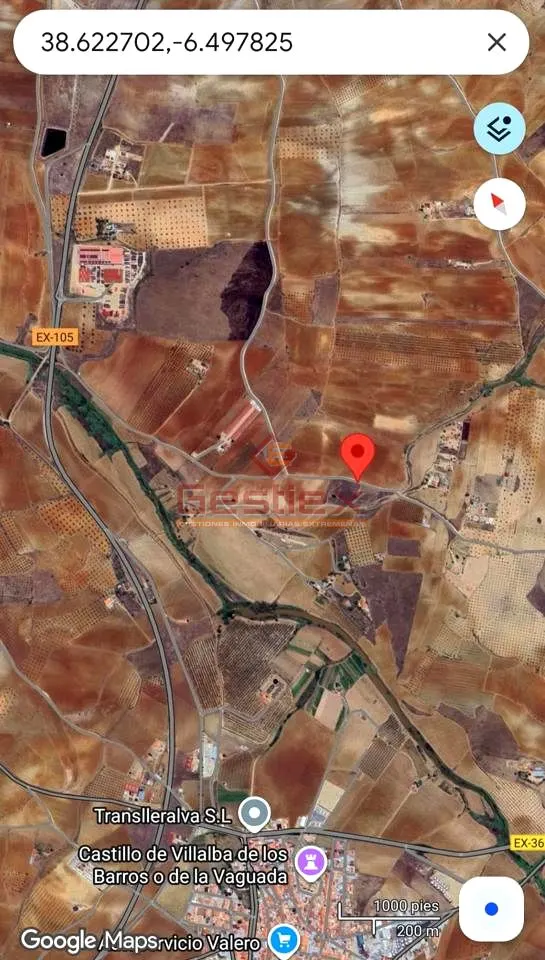Open the Translleralva S.L place marker

254,815
